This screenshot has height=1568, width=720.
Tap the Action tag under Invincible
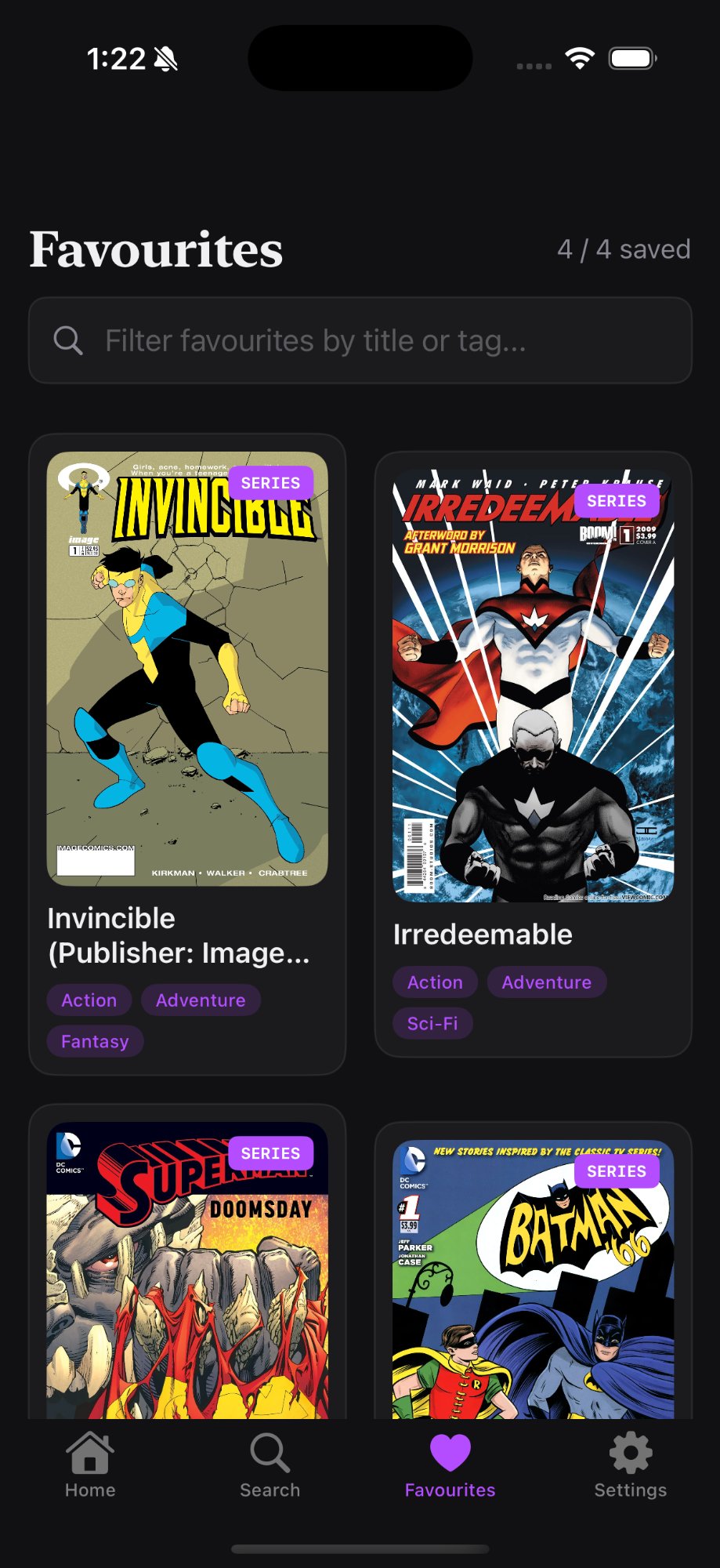point(89,1000)
